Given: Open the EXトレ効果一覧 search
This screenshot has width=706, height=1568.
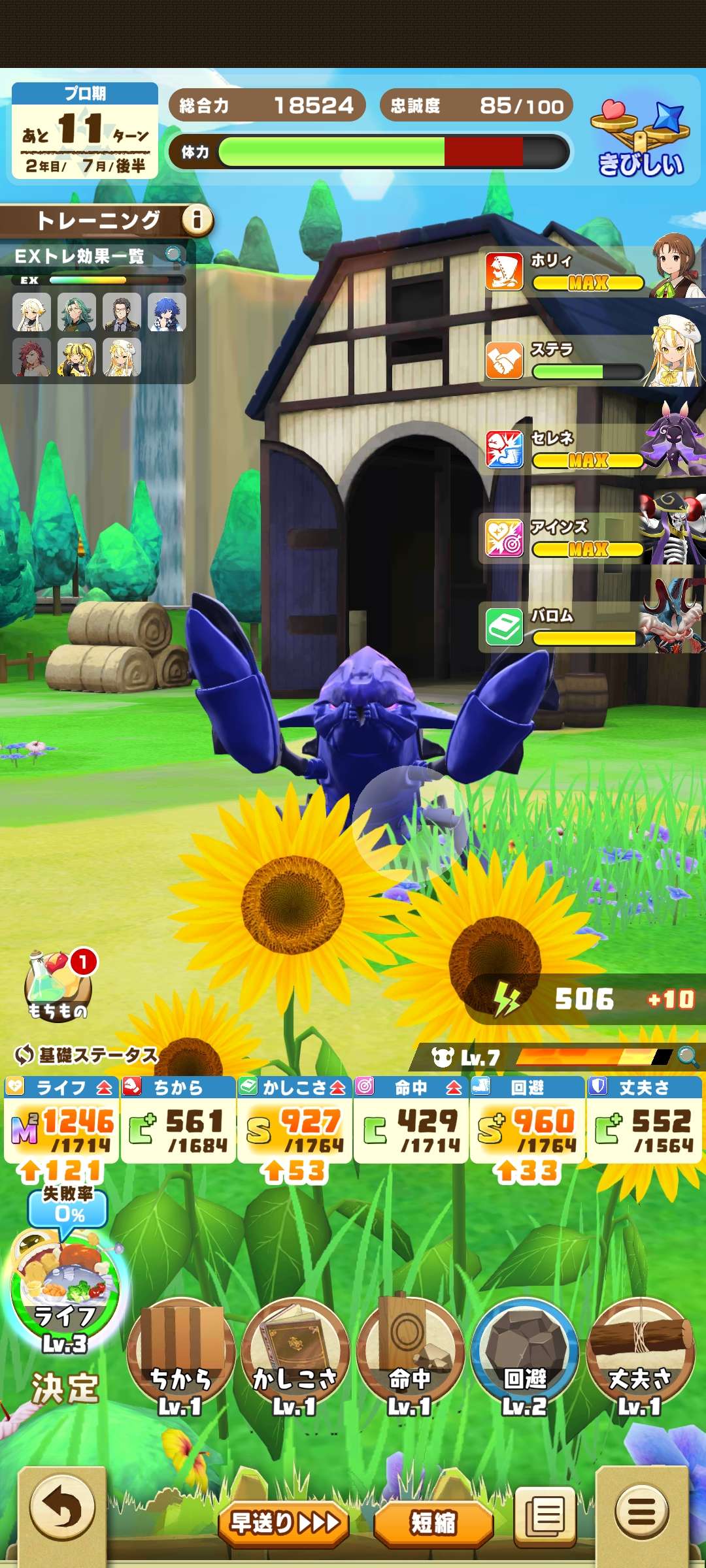Looking at the screenshot, I should 174,255.
